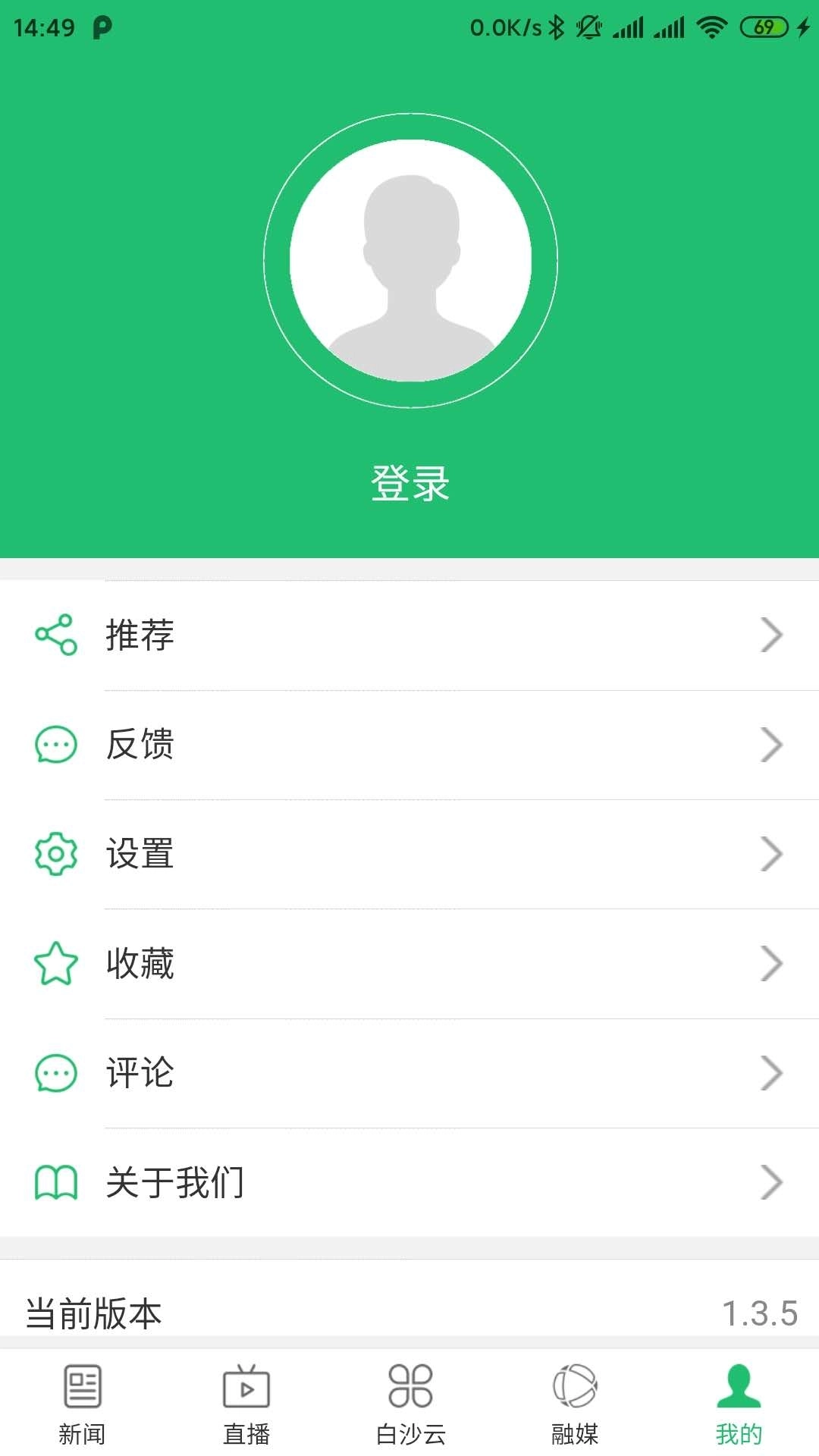Click the 设置 gear icon
Screen dimensions: 819x1456
55,854
